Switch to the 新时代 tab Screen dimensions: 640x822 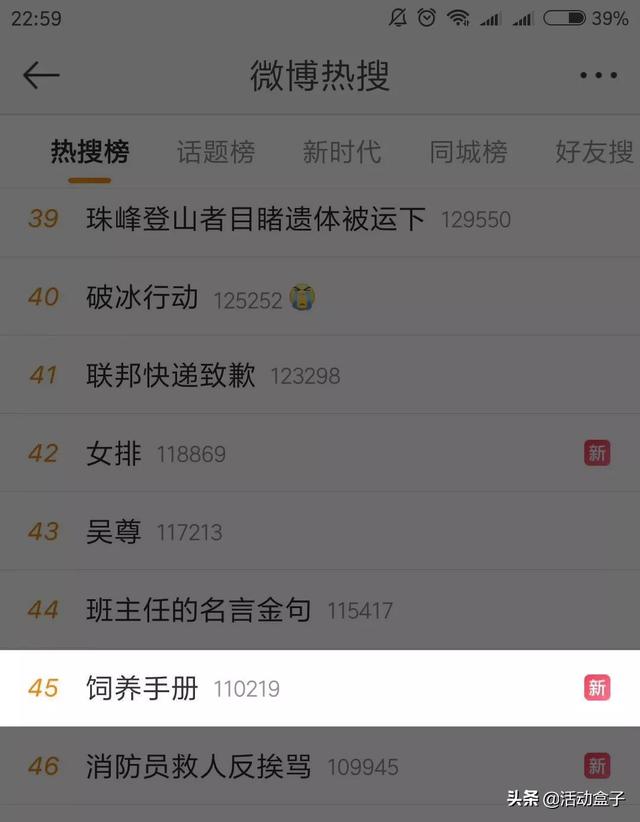click(342, 152)
